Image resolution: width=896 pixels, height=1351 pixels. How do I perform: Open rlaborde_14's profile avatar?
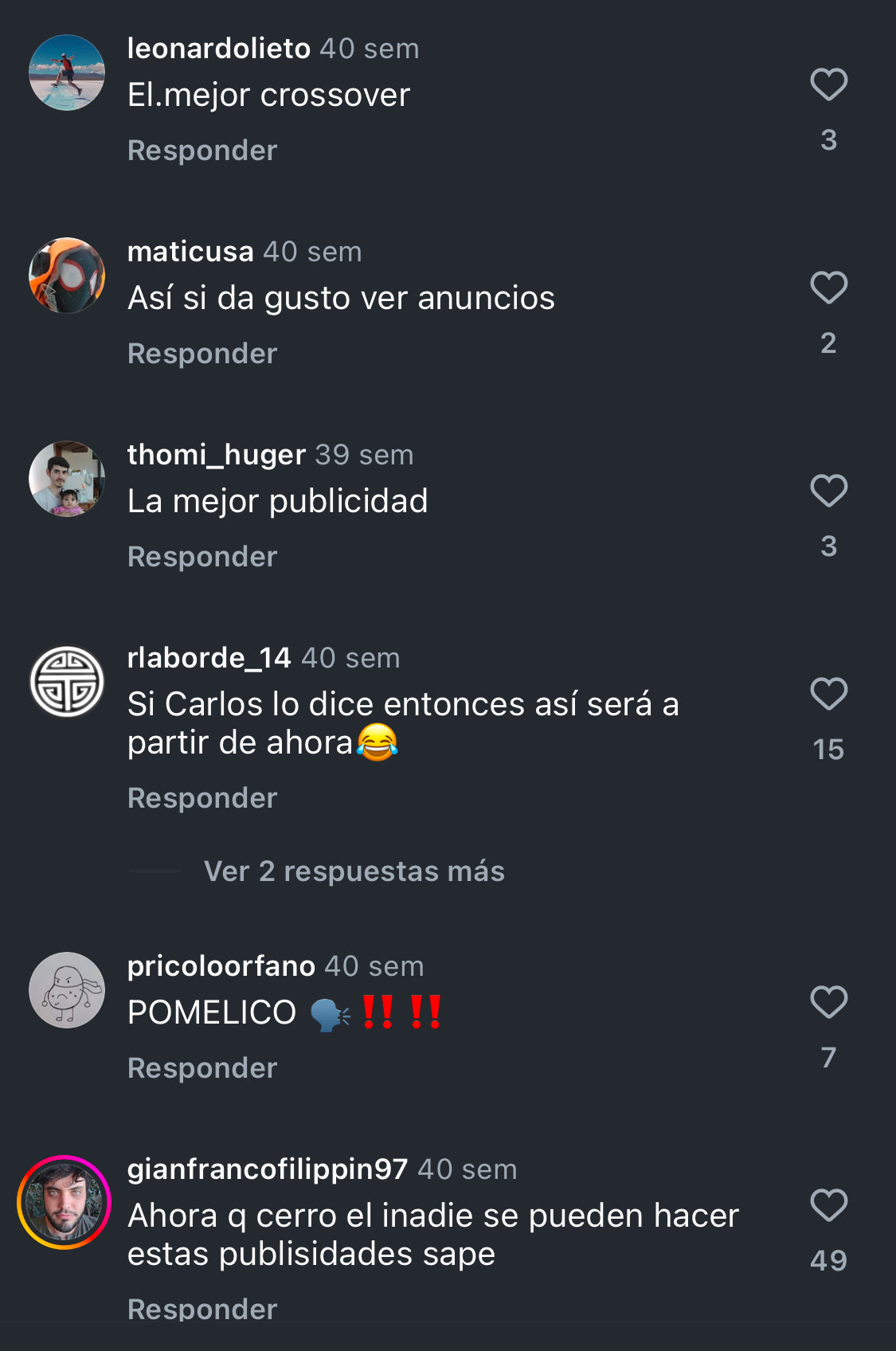[x=67, y=682]
